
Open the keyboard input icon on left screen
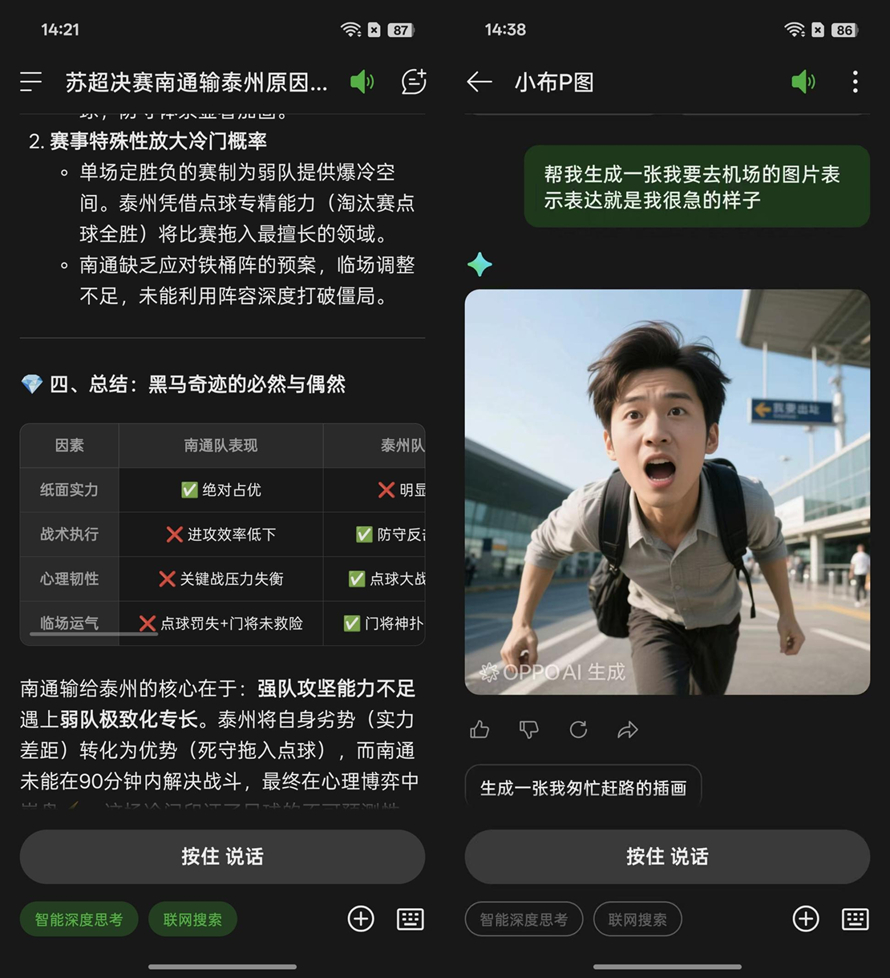pos(410,919)
